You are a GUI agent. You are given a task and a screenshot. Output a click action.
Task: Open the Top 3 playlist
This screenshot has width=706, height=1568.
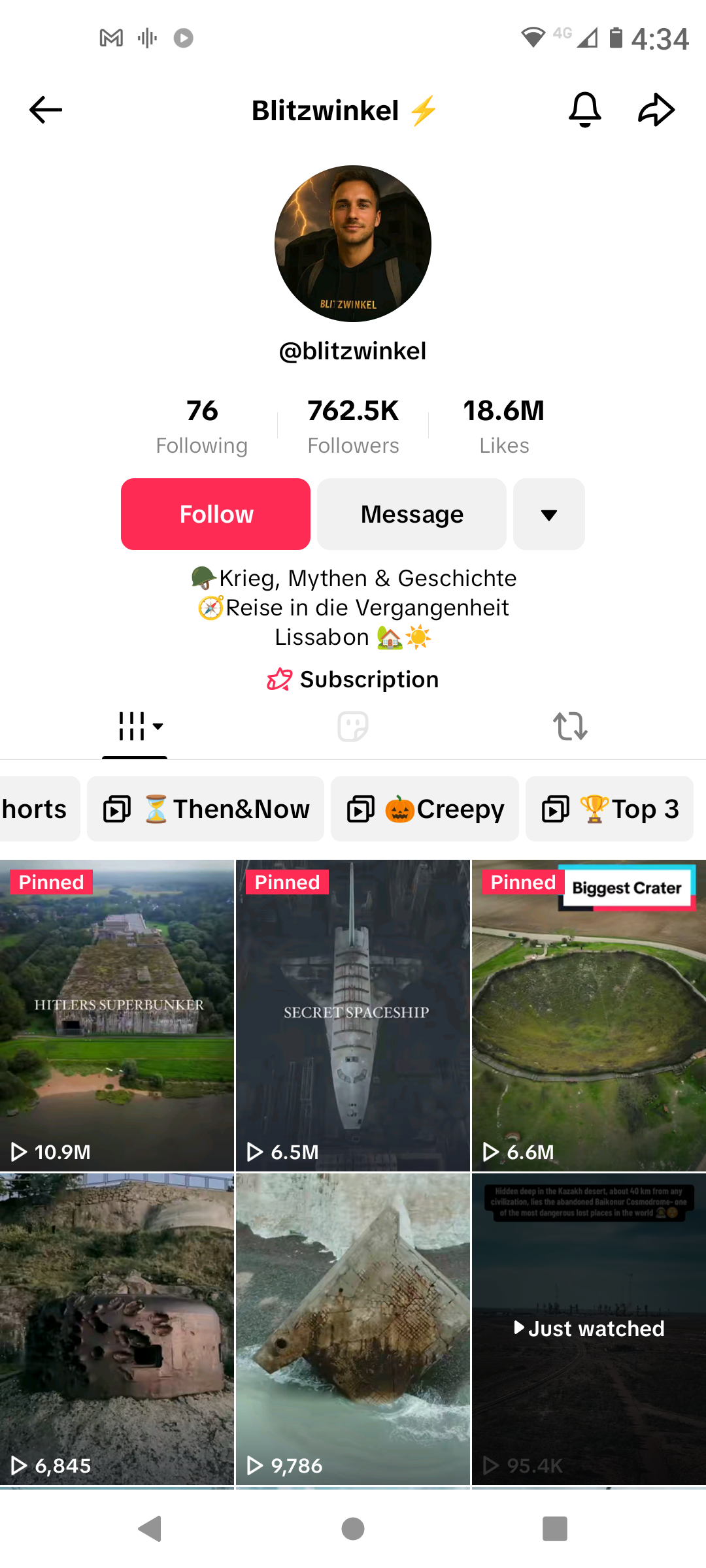(609, 809)
